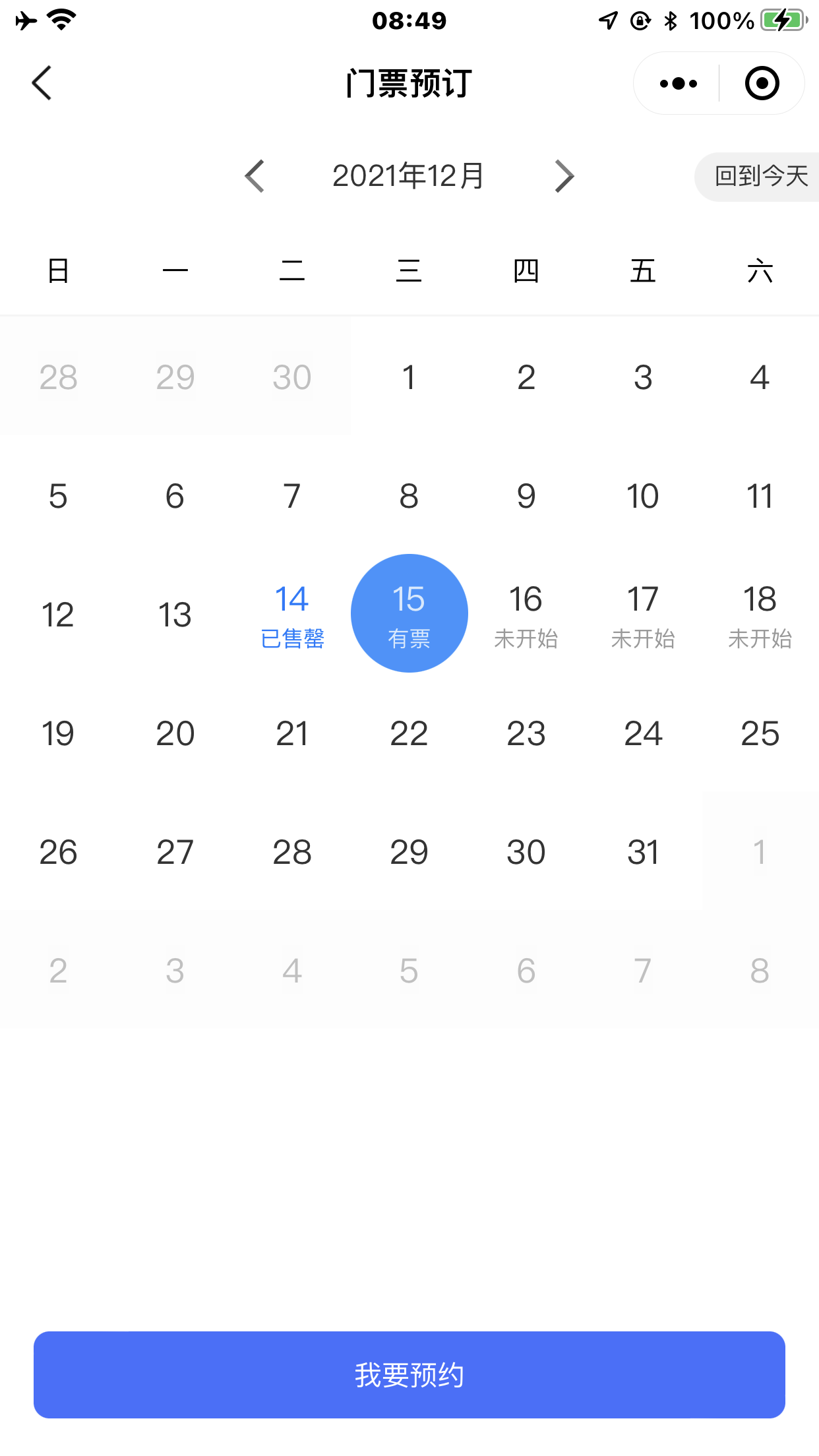Open the mini program more options menu
The image size is (819, 1456).
pyautogui.click(x=678, y=84)
